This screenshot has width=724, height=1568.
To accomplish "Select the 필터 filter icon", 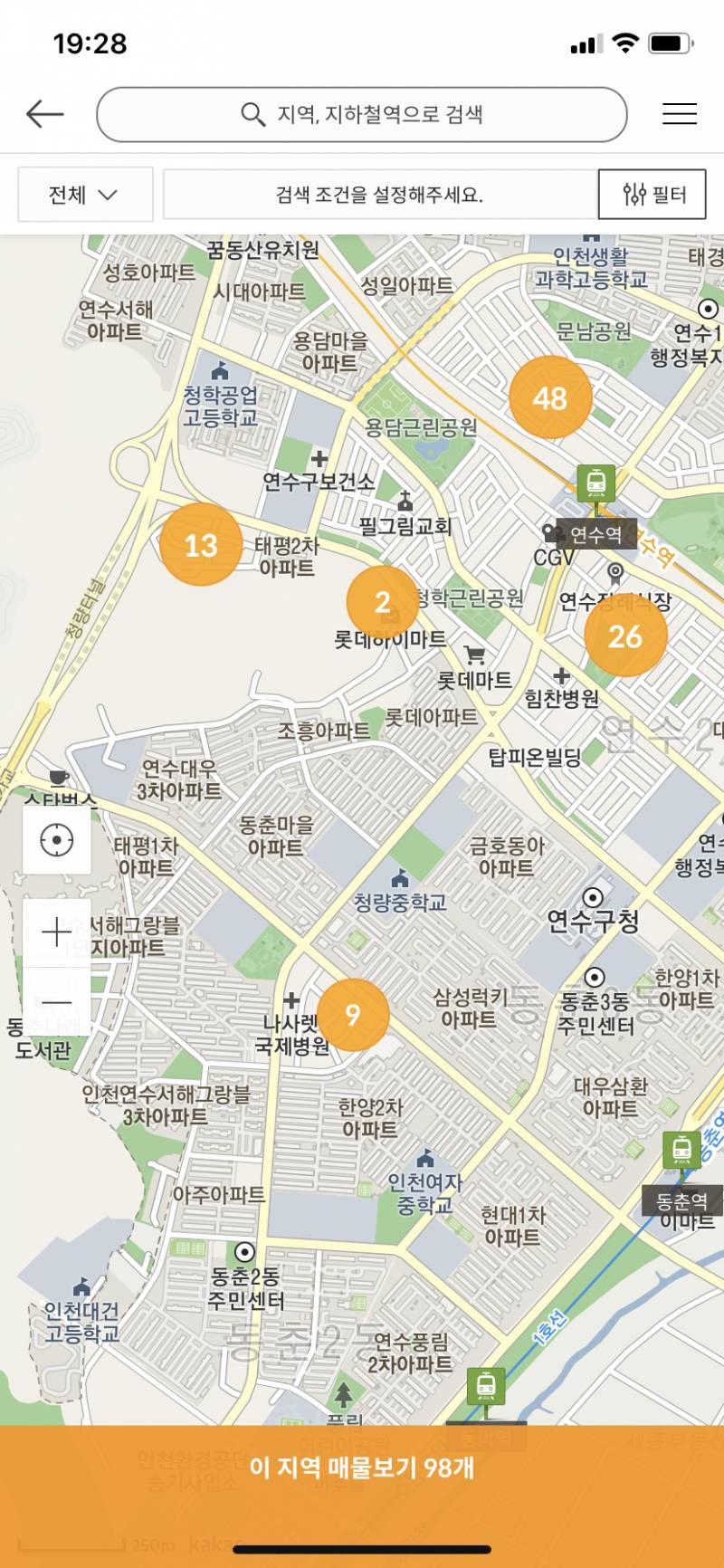I will 652,195.
